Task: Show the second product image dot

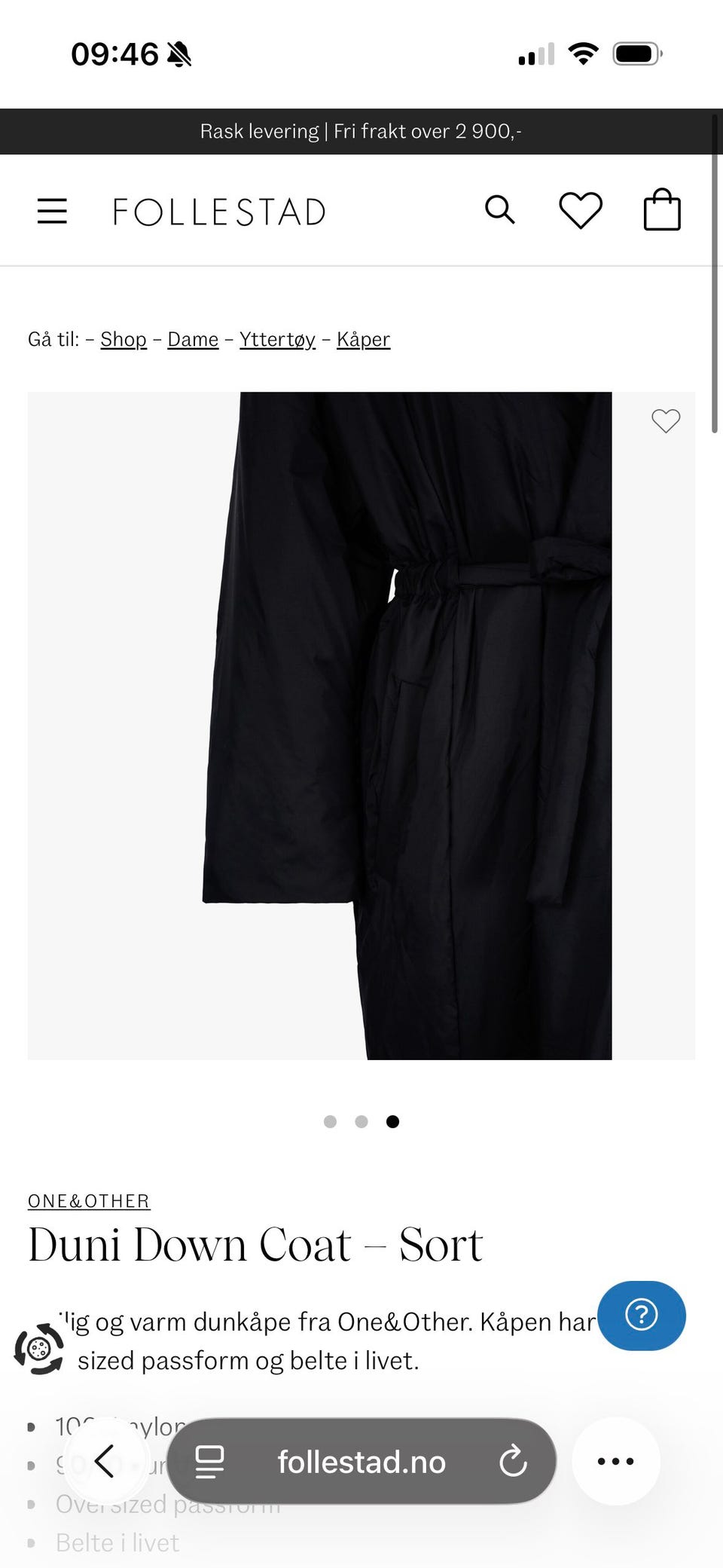Action: (x=361, y=1121)
